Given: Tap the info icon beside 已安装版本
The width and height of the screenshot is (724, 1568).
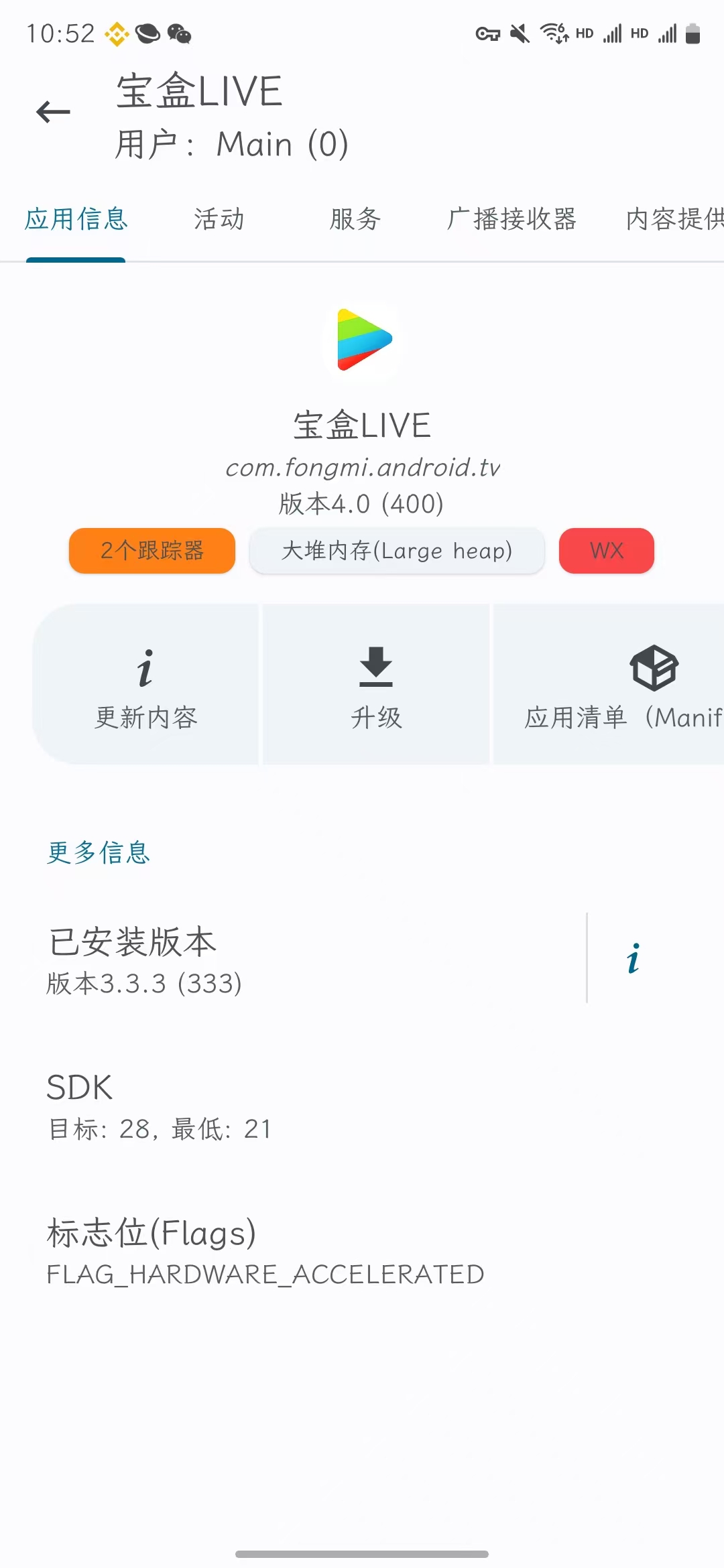Looking at the screenshot, I should click(633, 958).
